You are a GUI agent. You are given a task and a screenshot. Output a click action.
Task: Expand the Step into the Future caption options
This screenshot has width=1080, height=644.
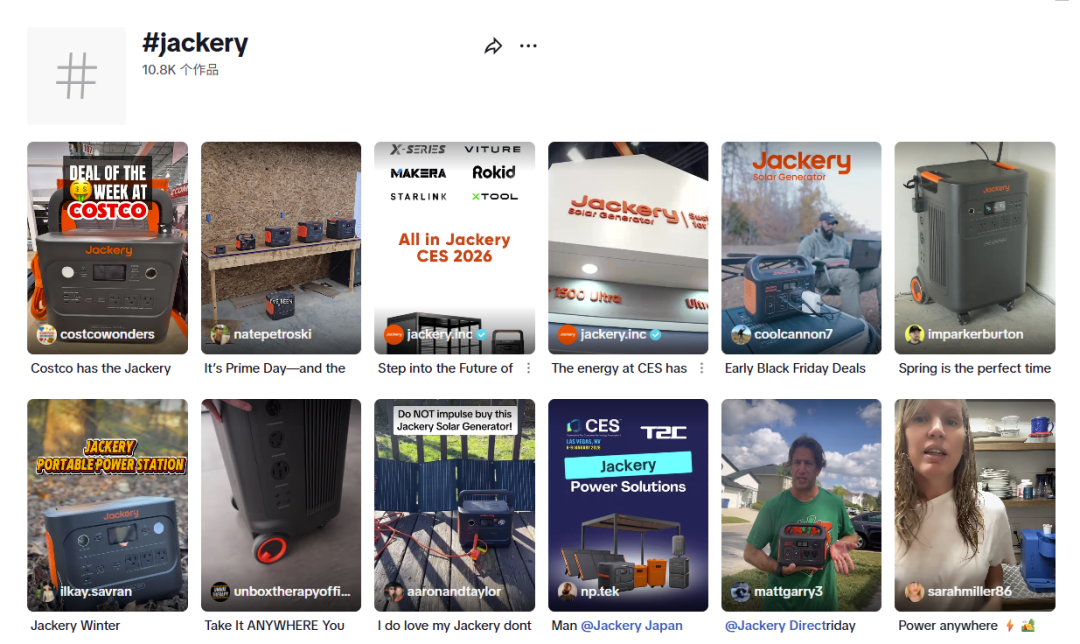pyautogui.click(x=527, y=368)
